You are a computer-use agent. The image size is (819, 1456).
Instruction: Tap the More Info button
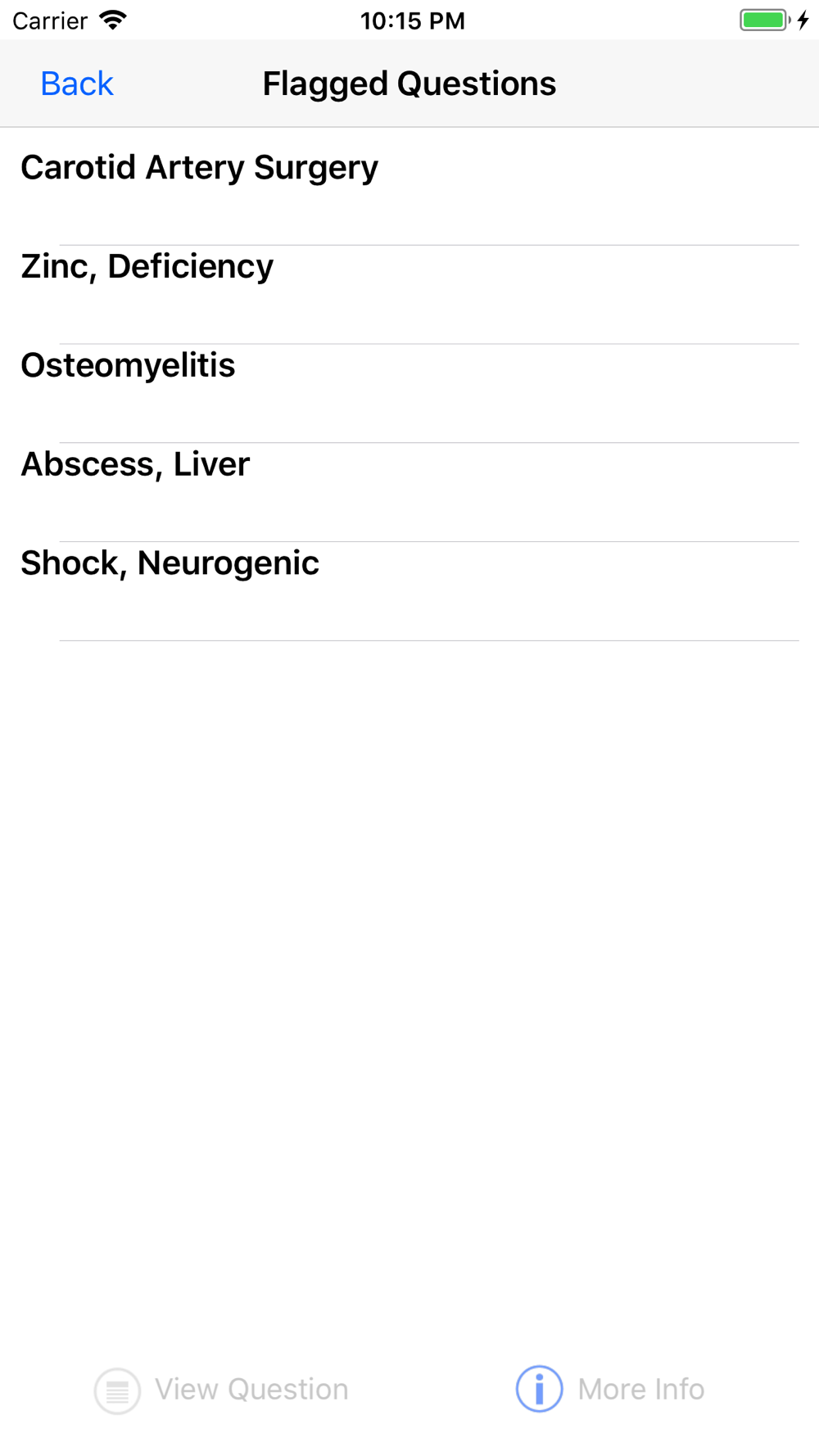[x=610, y=1389]
